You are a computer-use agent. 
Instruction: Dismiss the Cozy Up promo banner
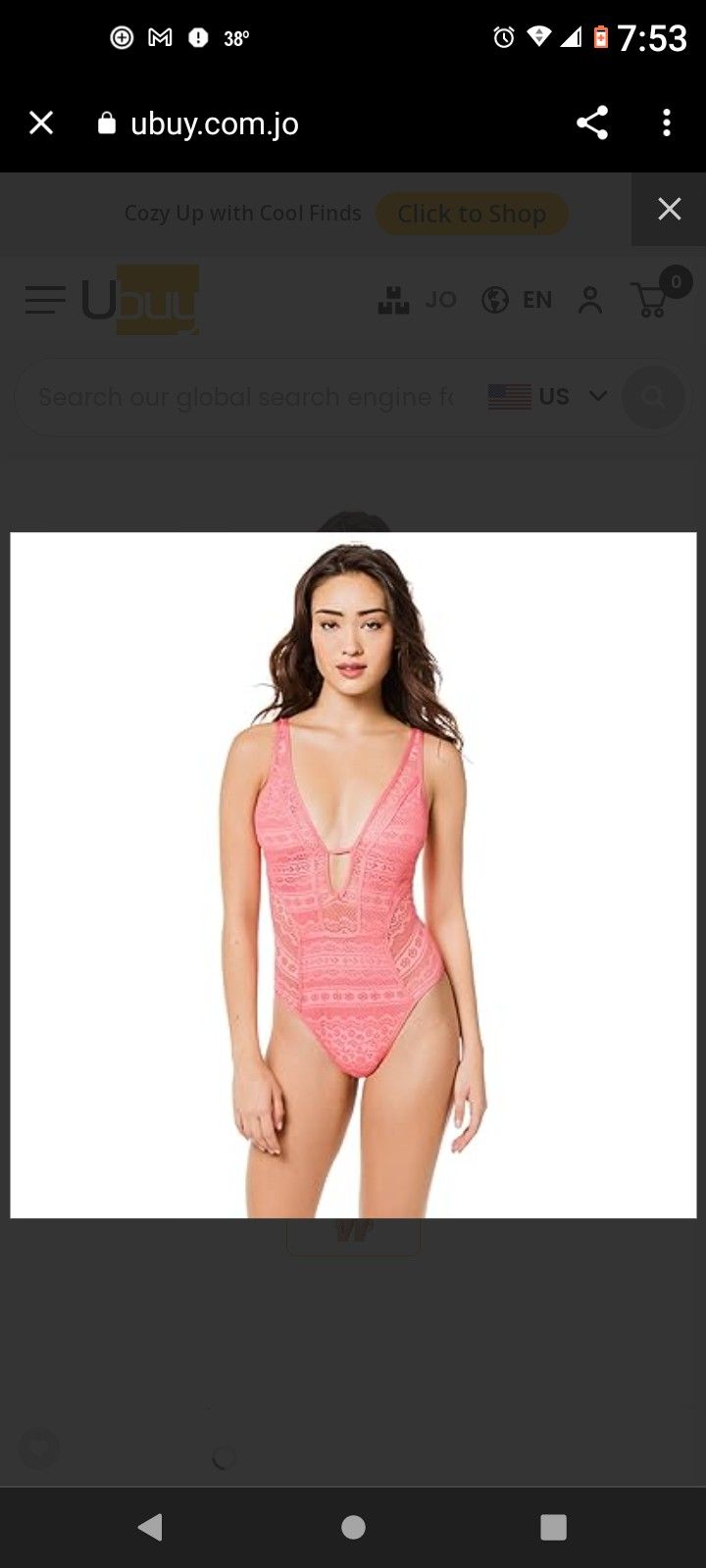[670, 209]
